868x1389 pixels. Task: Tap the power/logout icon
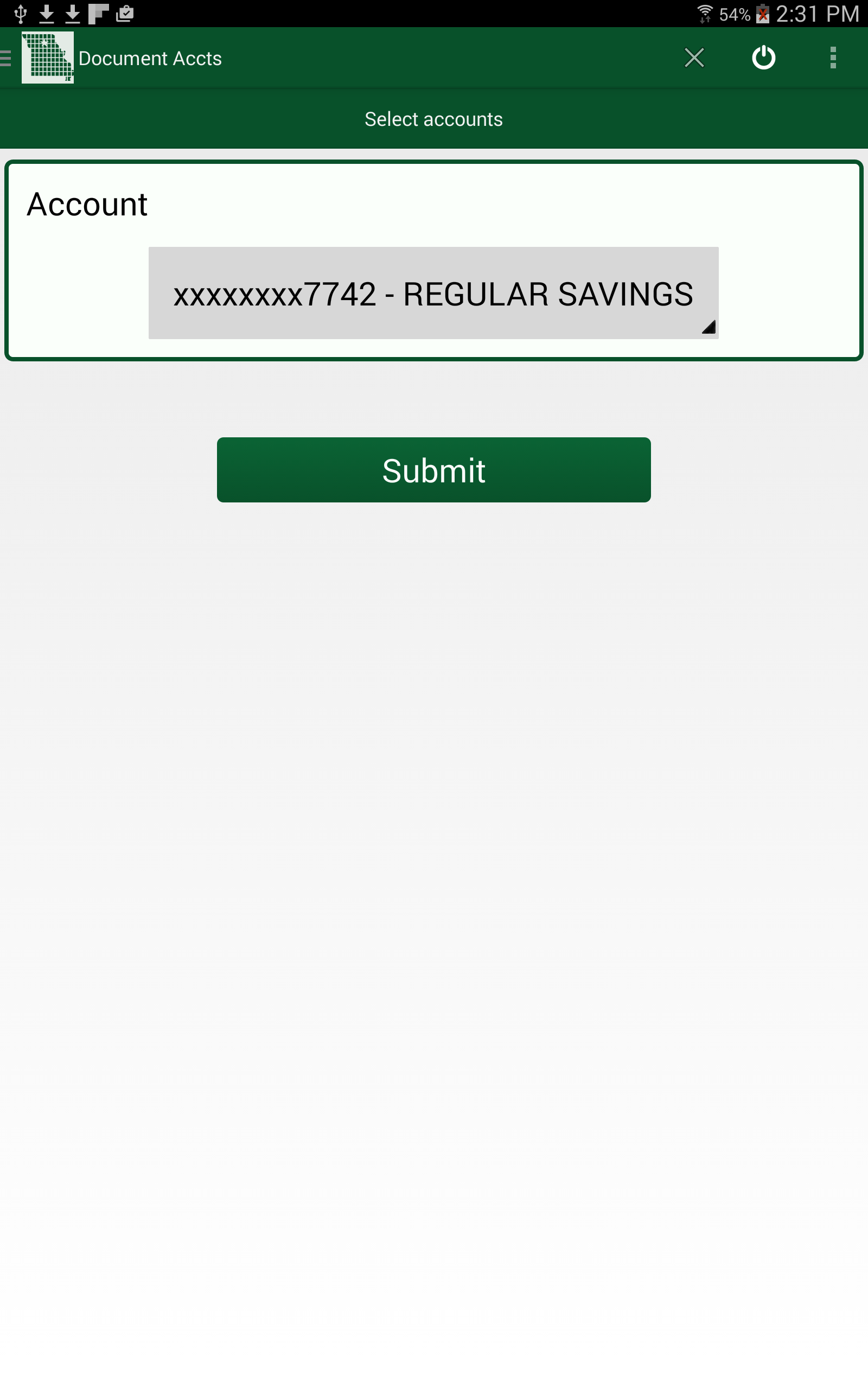coord(763,58)
